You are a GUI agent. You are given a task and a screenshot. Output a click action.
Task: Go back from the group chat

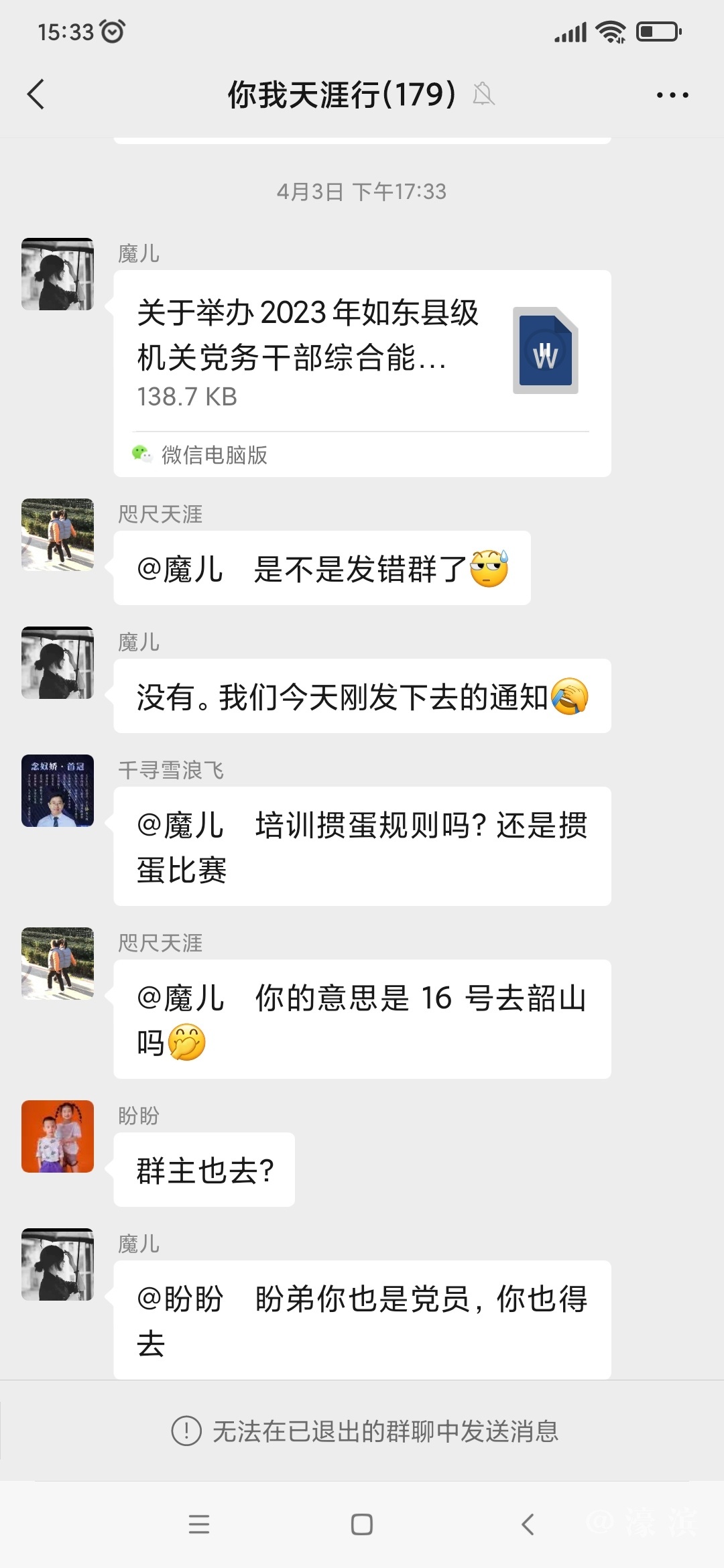tap(36, 94)
